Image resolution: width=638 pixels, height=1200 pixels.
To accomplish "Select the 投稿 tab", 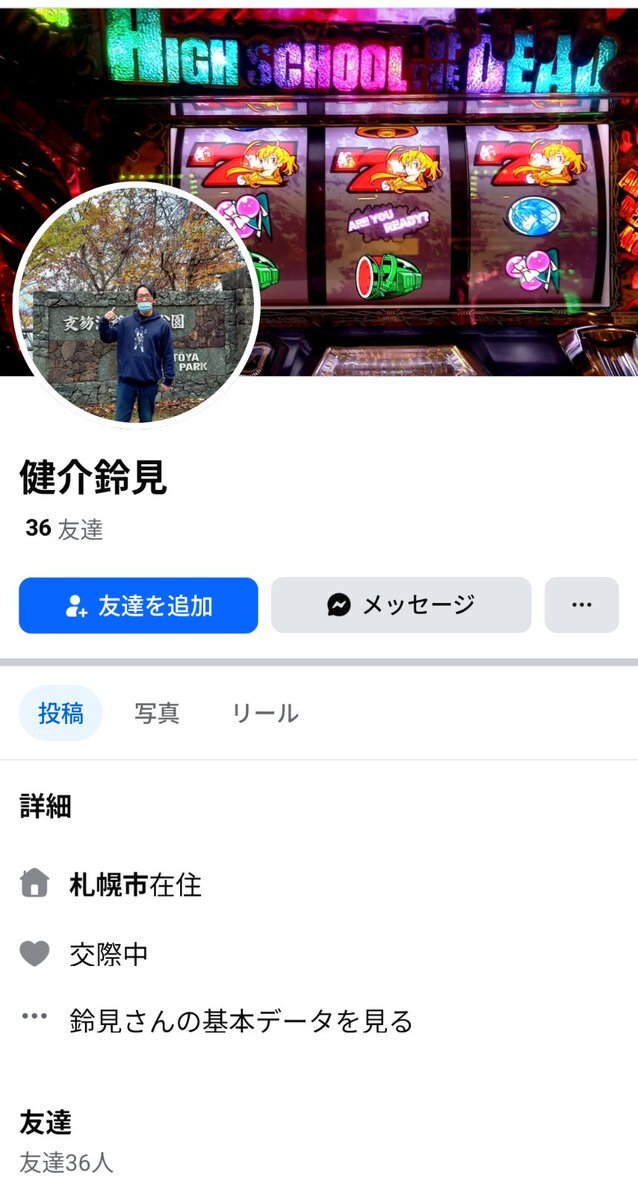I will [61, 713].
